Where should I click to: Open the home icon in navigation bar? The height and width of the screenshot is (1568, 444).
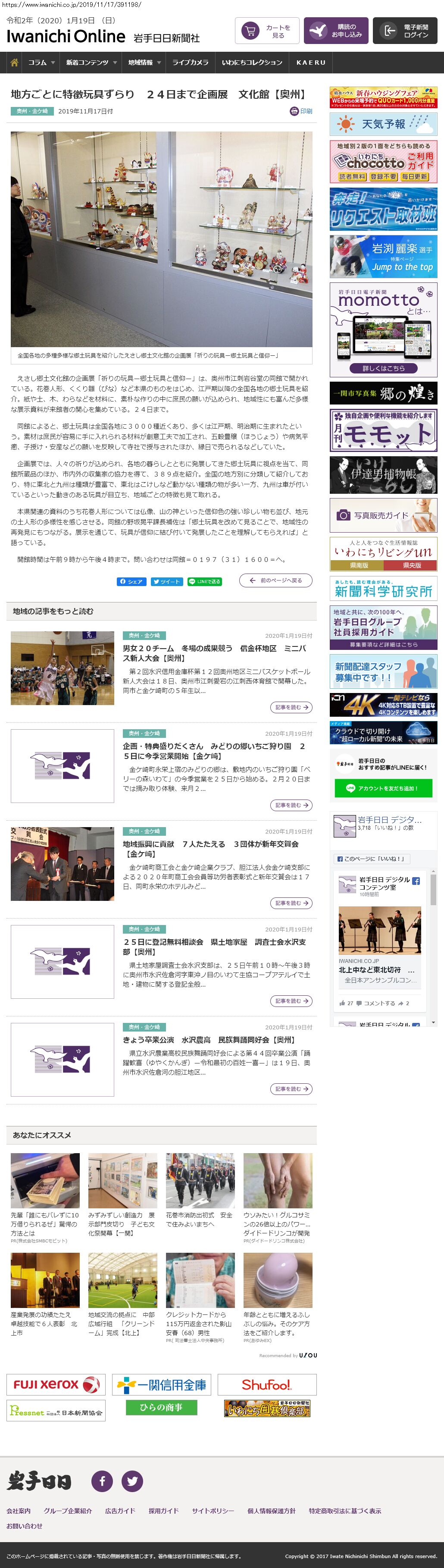click(15, 62)
